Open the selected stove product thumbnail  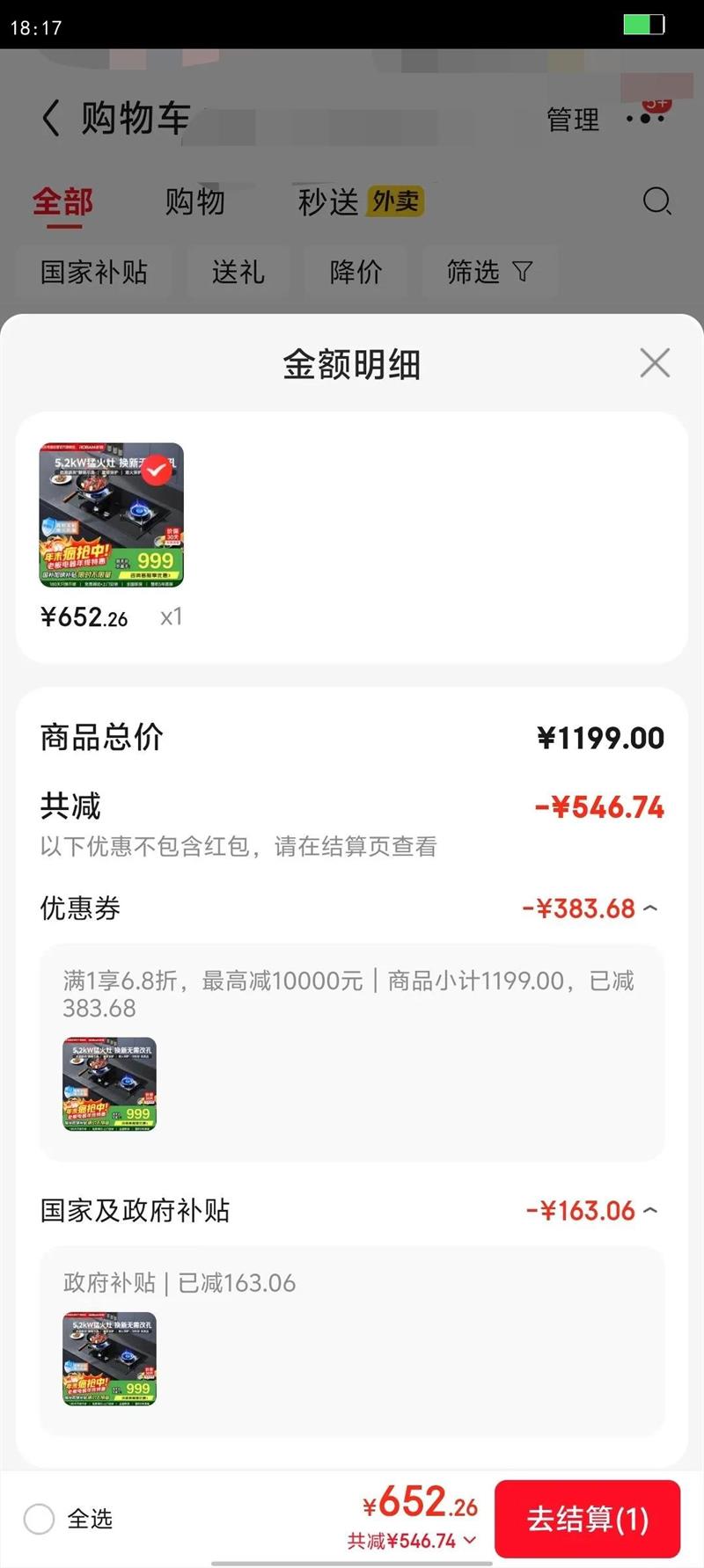click(112, 515)
